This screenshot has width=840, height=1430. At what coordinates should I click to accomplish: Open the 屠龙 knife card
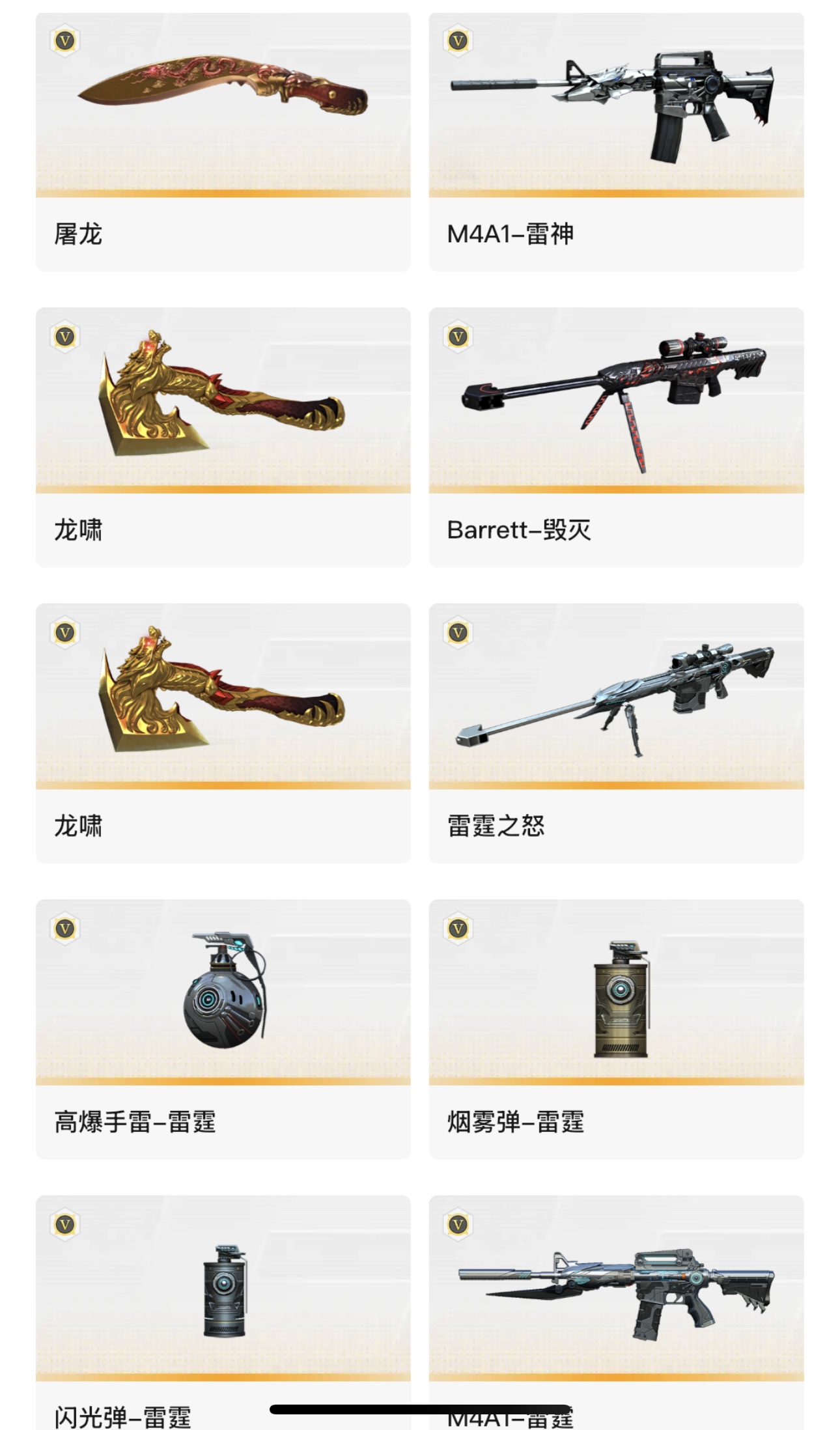223,104
